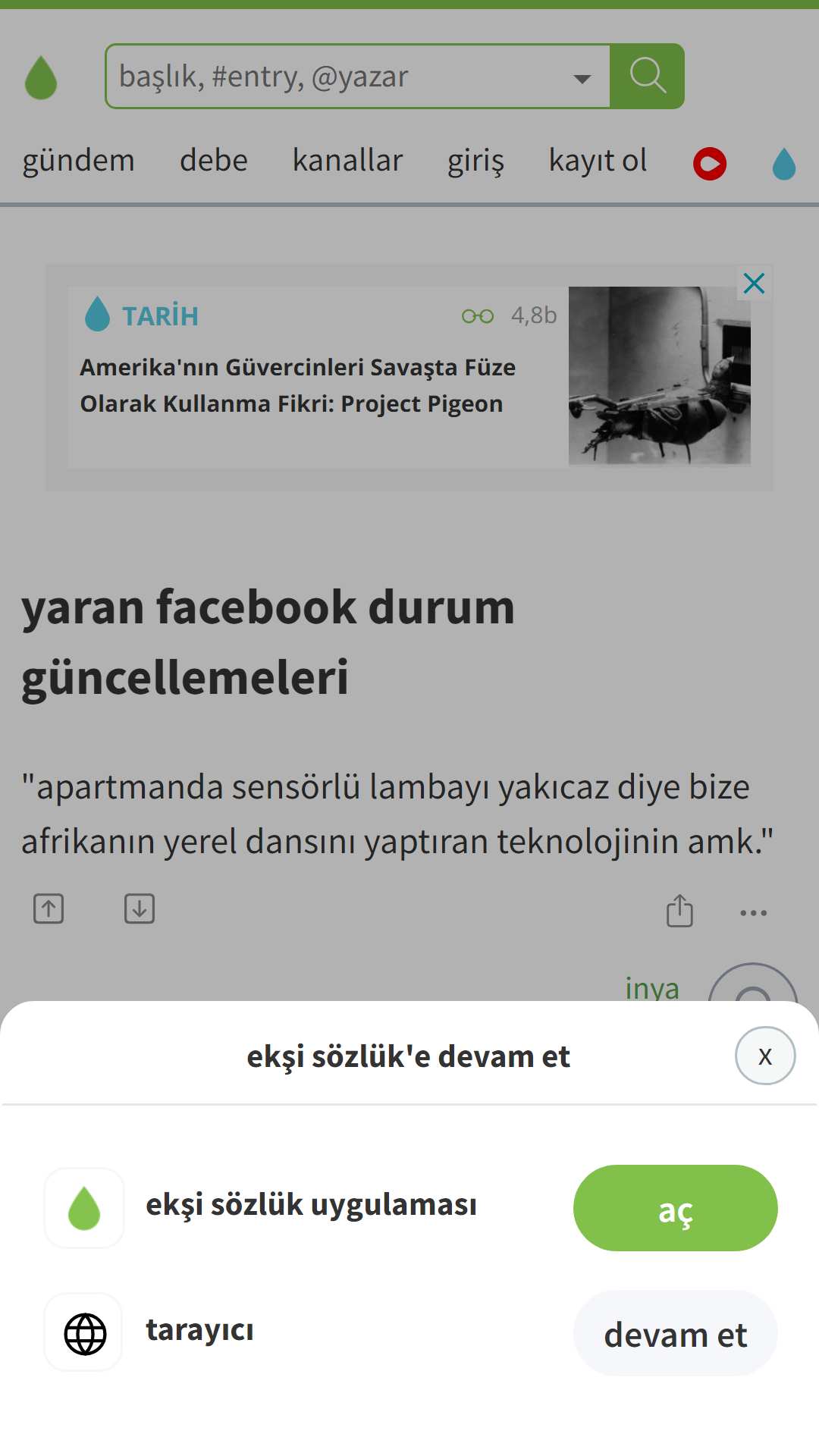Downvote the sensörlü lamba entry
The image size is (819, 1456).
click(x=140, y=908)
